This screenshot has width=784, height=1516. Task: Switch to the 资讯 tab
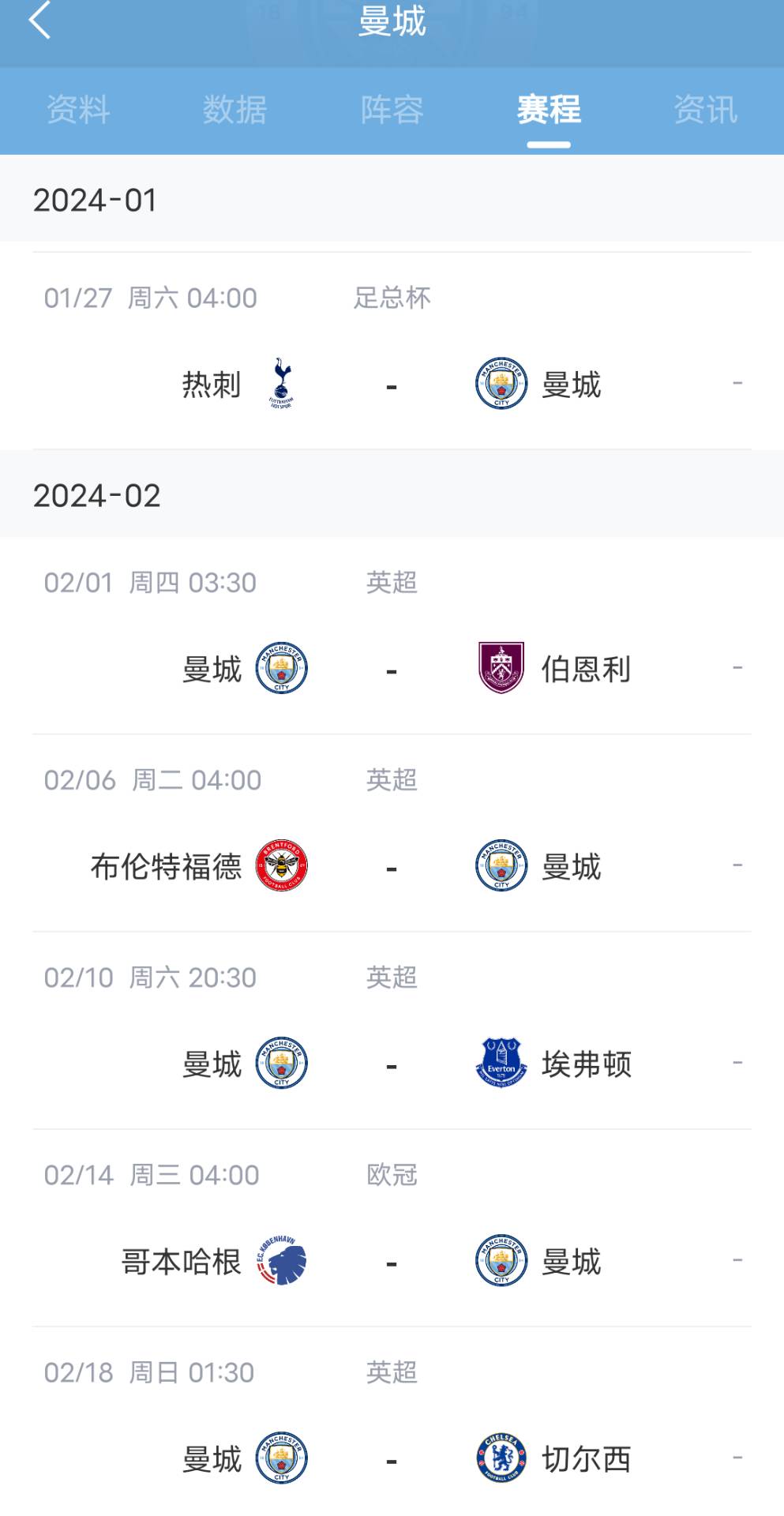pos(706,110)
